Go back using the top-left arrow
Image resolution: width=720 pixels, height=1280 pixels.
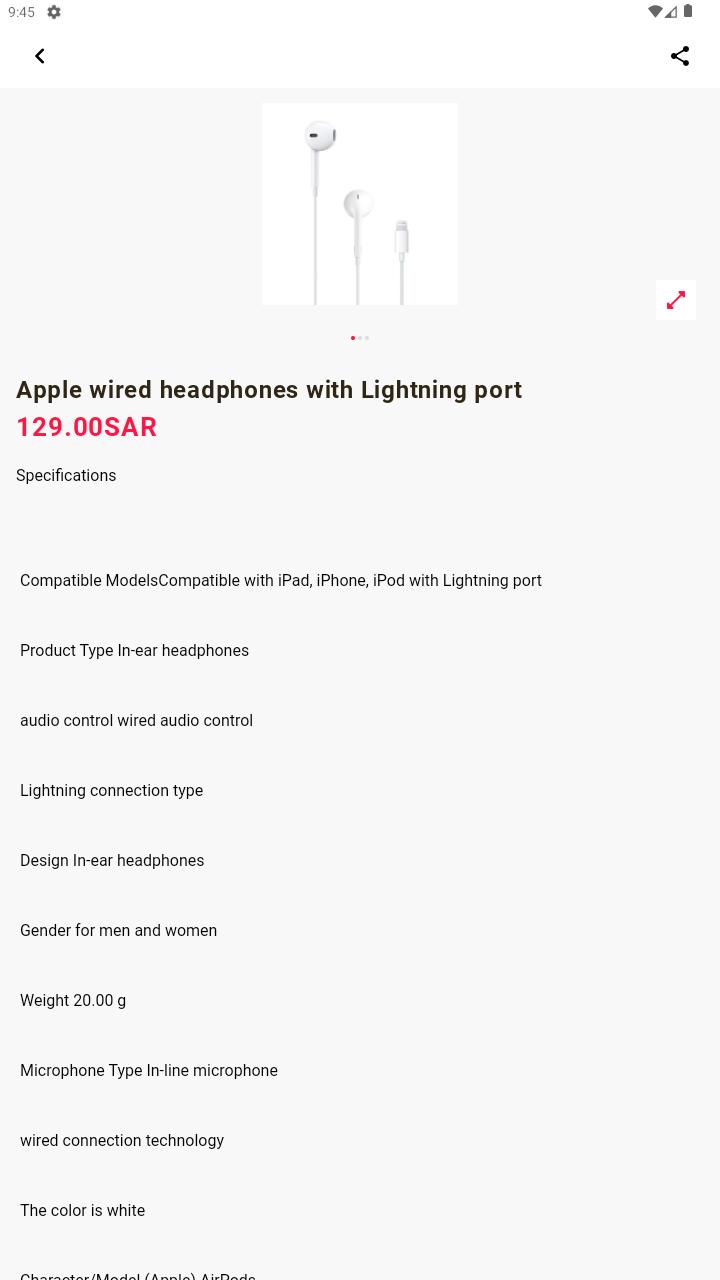click(x=40, y=56)
